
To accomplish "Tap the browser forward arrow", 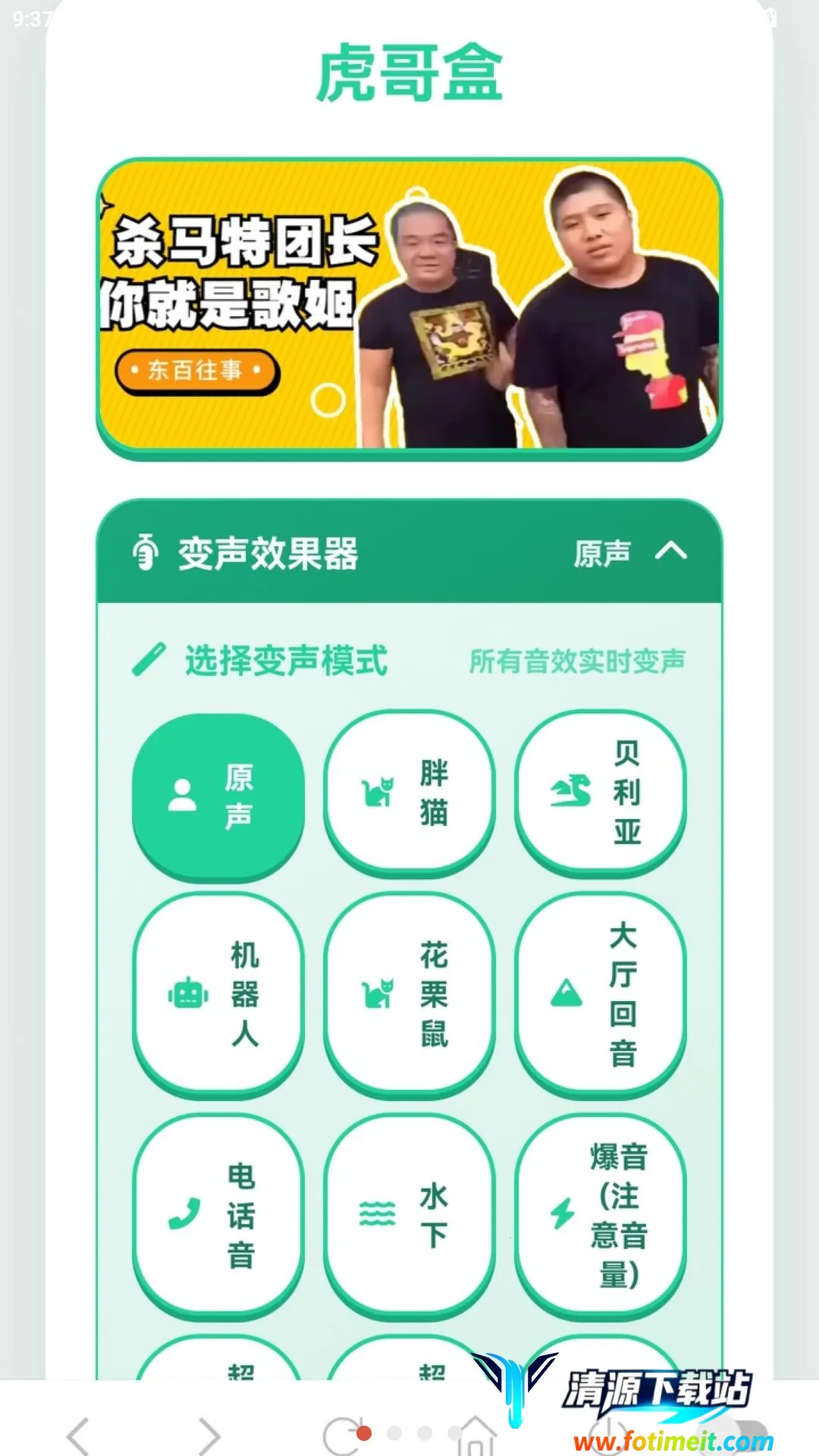I will [209, 1435].
